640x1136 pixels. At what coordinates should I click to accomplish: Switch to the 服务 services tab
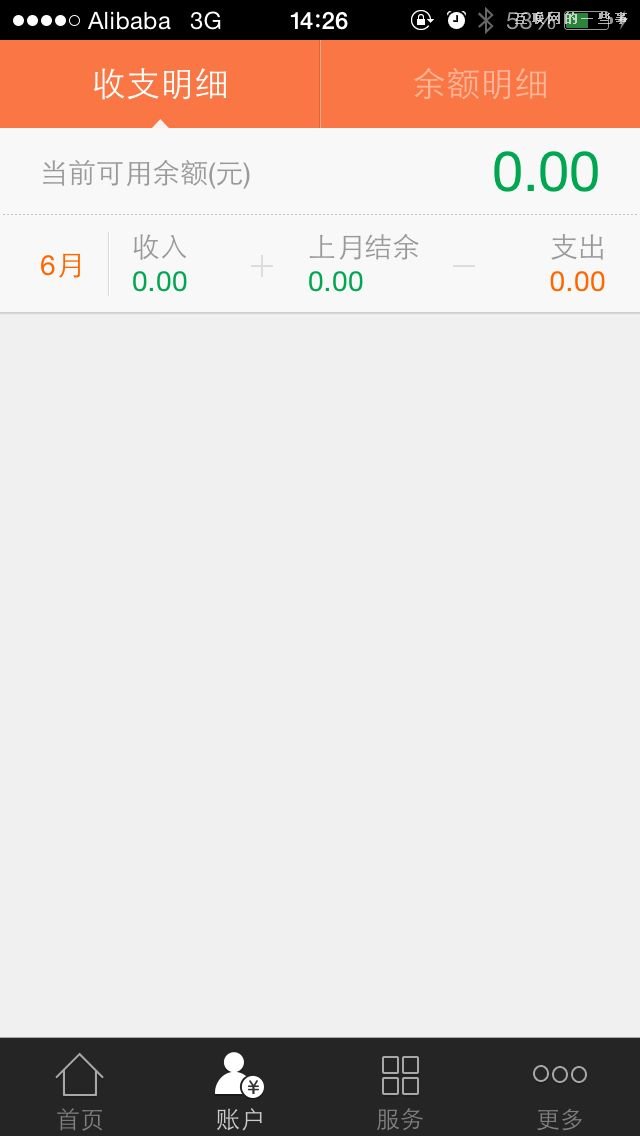[x=400, y=1088]
